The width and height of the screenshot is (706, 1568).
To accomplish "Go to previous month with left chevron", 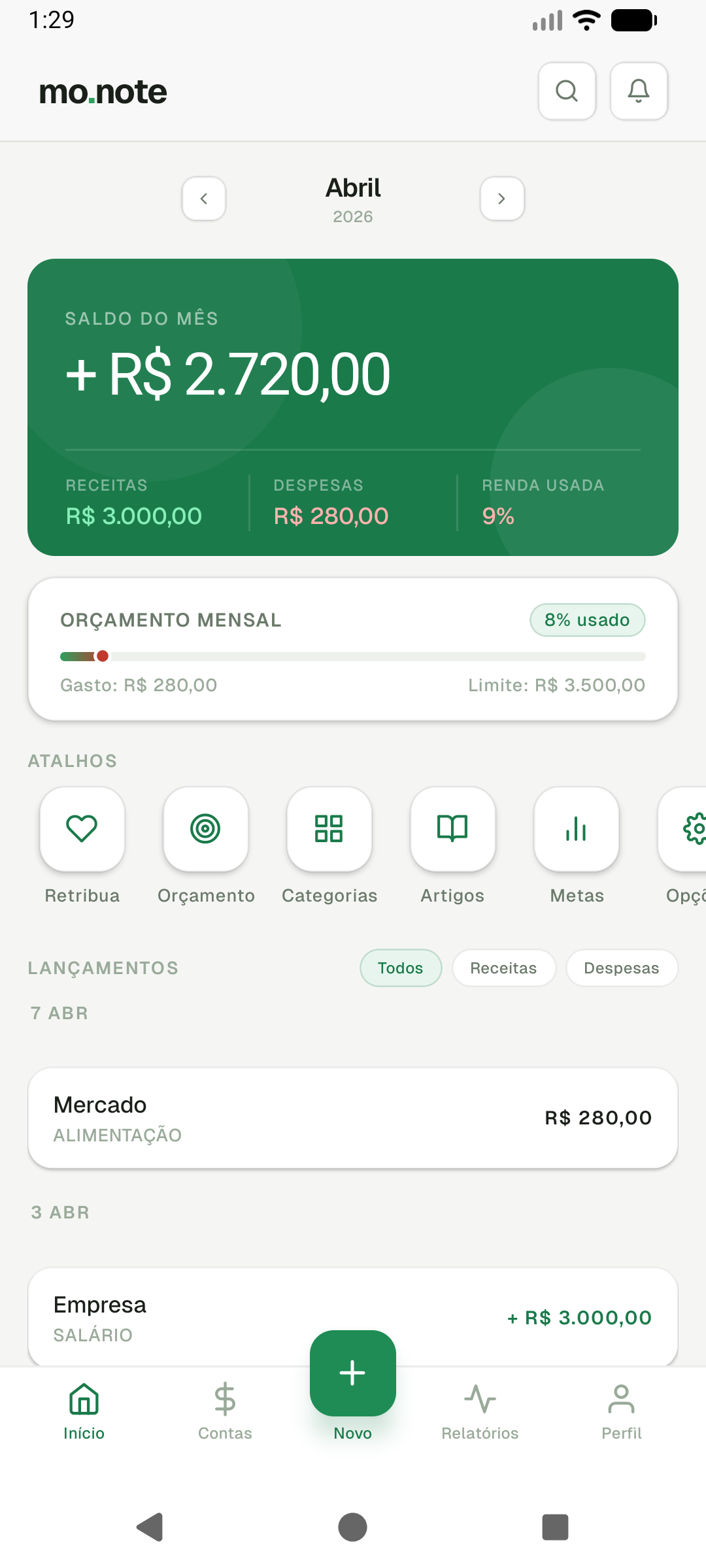I will coord(203,199).
